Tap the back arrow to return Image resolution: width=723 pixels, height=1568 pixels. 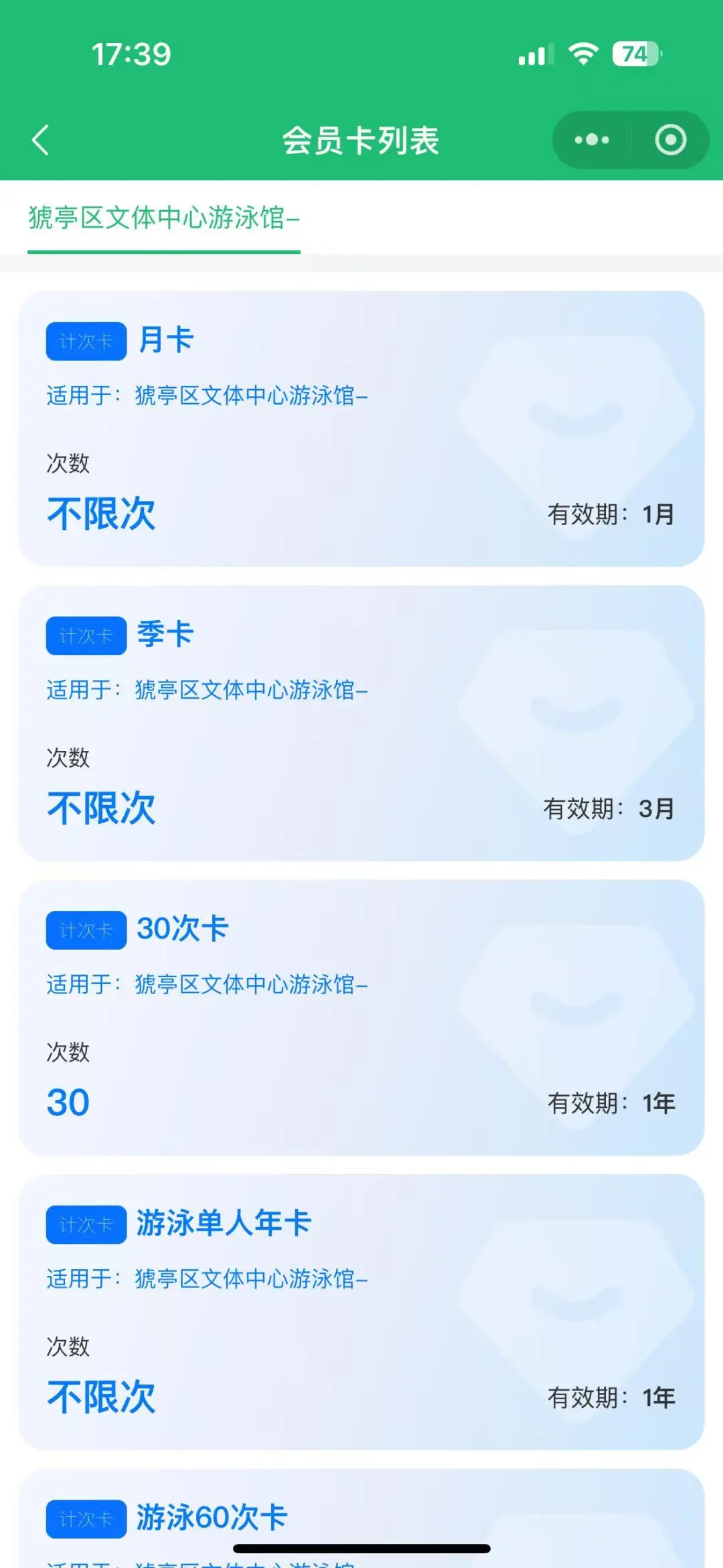[42, 140]
